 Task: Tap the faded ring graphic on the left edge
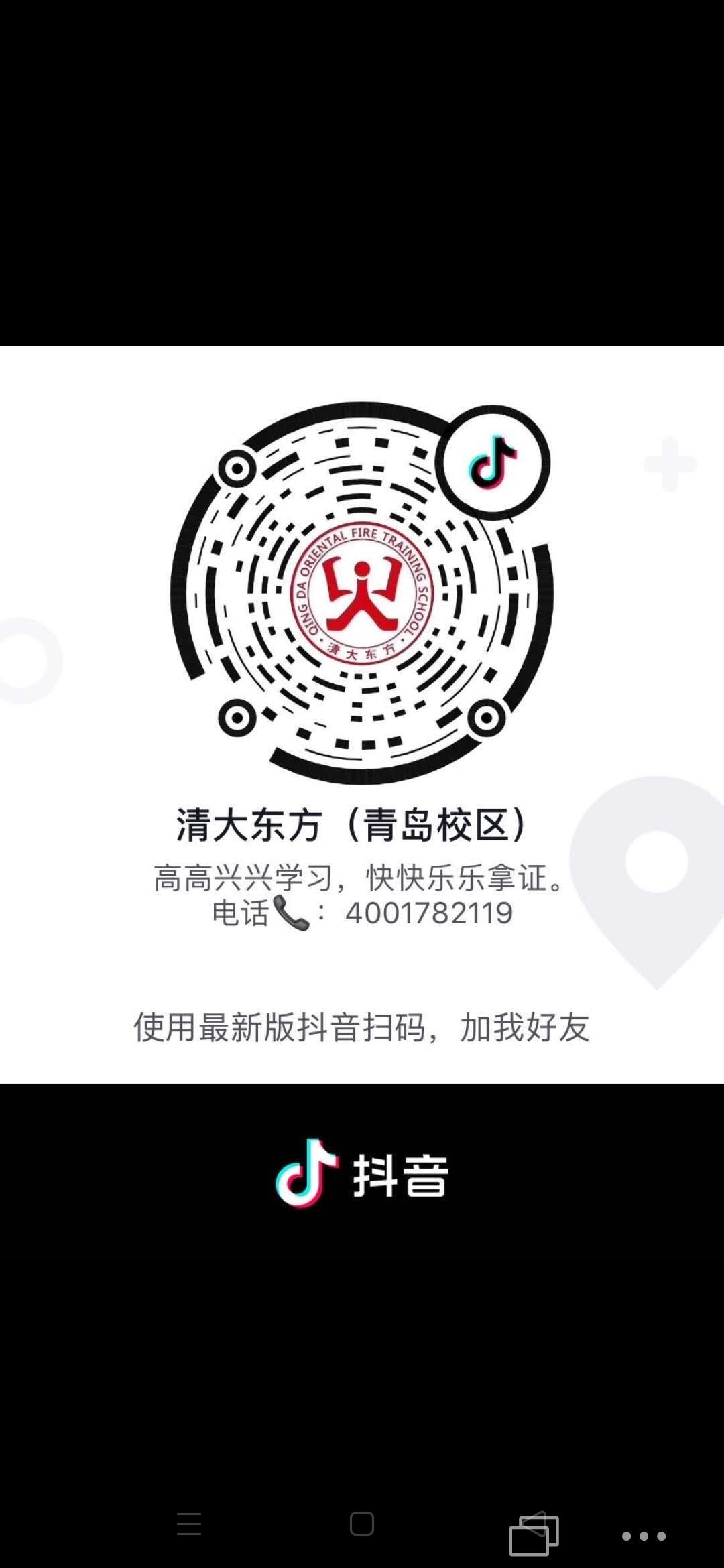[20, 660]
